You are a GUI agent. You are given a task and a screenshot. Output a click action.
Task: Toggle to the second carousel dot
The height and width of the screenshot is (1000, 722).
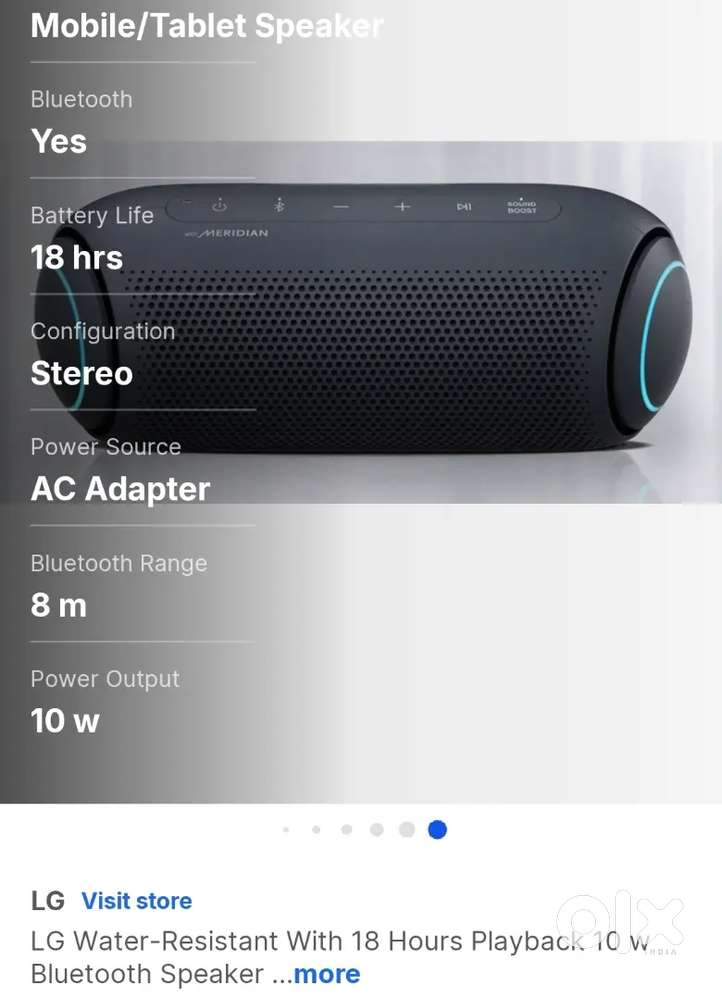316,829
